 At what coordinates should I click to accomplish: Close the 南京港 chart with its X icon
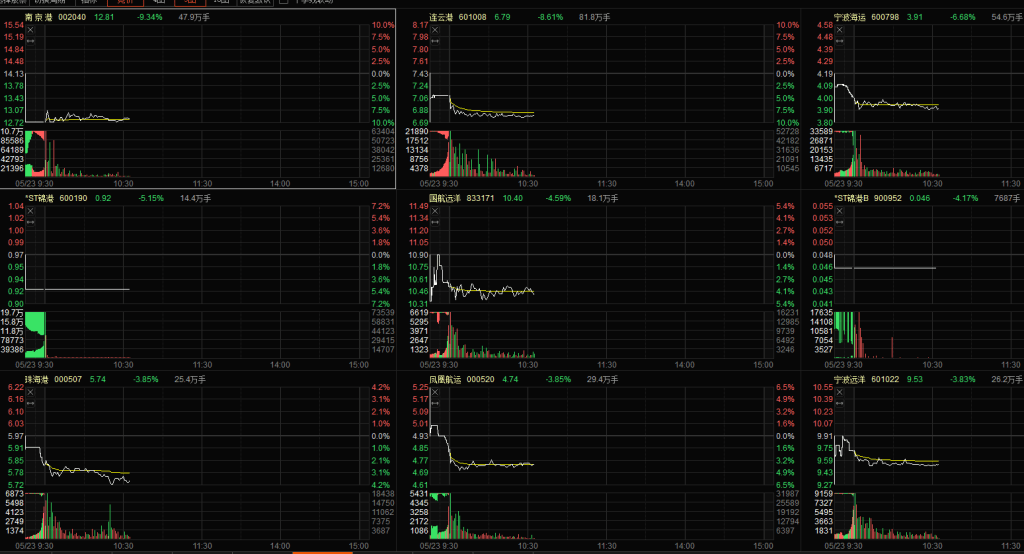pos(30,31)
